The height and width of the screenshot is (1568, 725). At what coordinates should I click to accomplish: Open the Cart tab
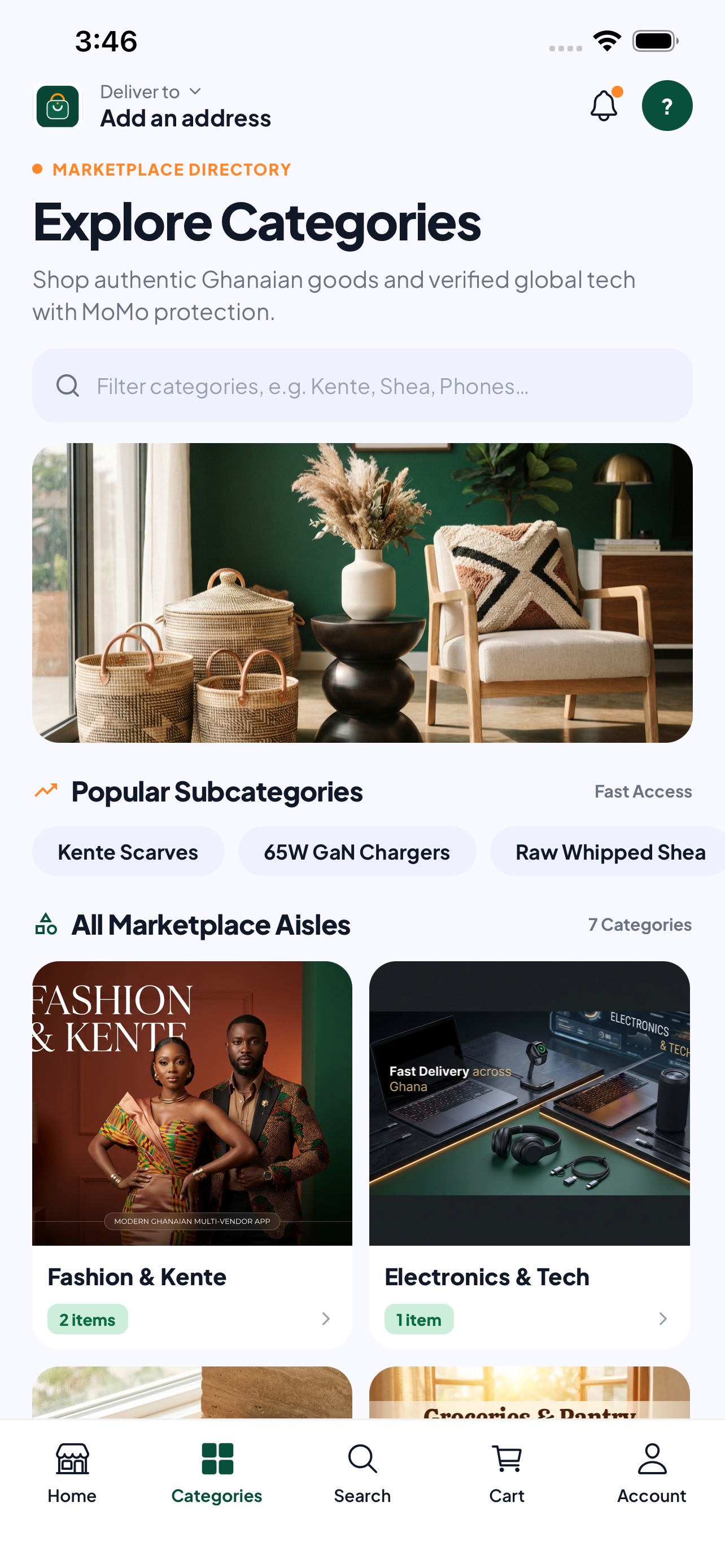(507, 1474)
